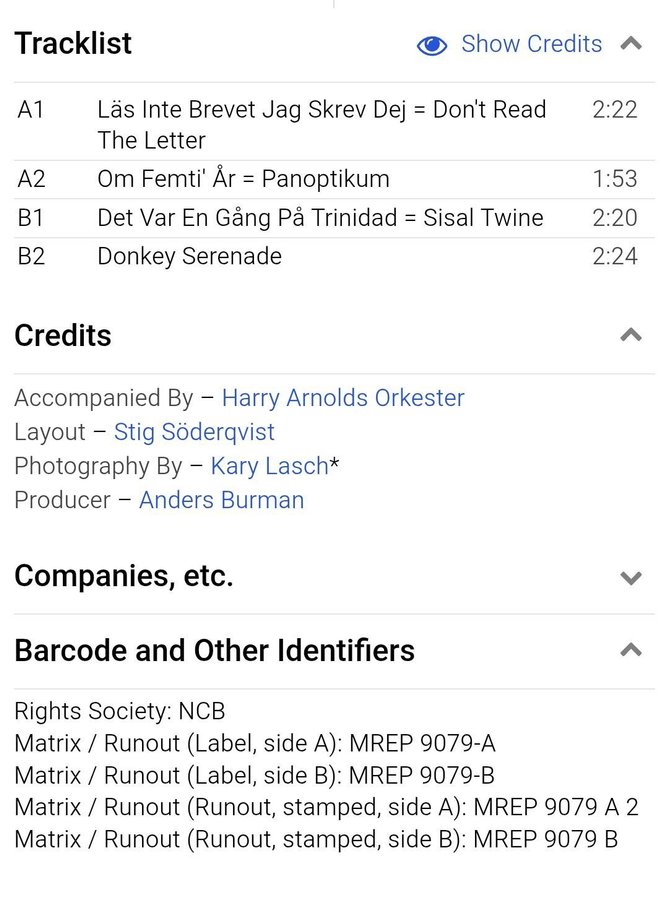View Stig Söderqvist's profile

(x=194, y=432)
